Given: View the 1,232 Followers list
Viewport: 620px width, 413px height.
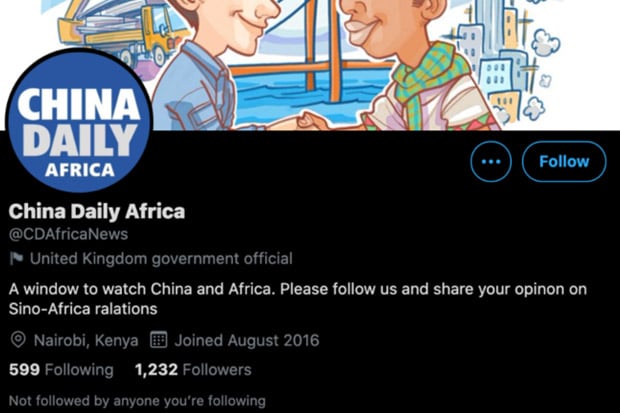Looking at the screenshot, I should (192, 370).
